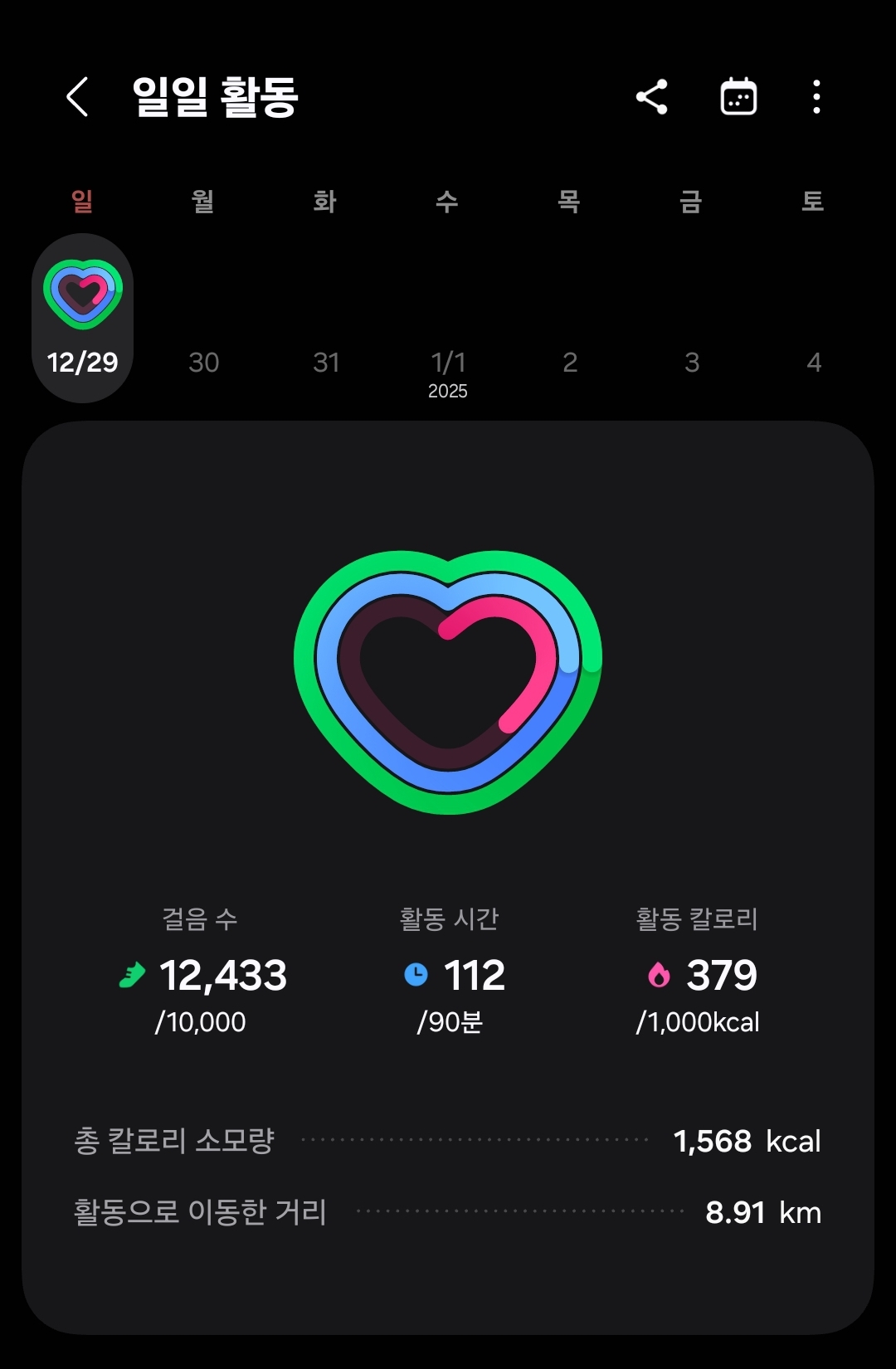Open the calendar date picker
The image size is (896, 1369).
738,97
